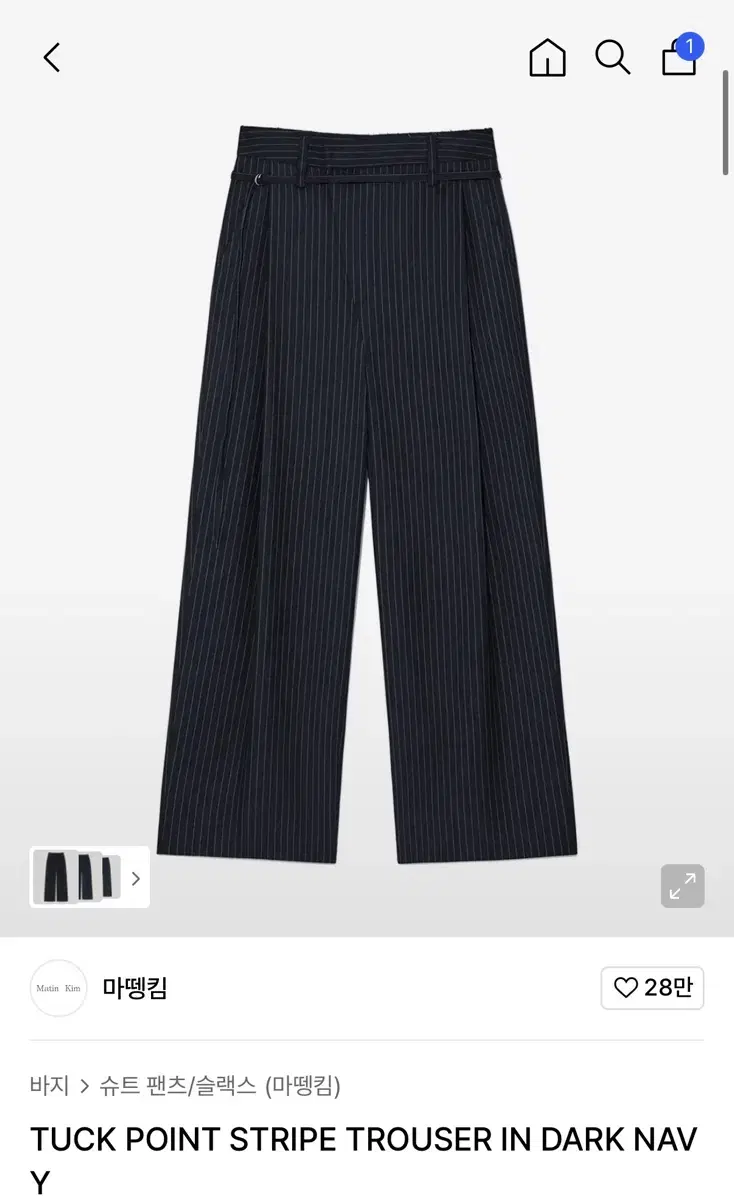Expand thumbnail strip via chevron arrow
The width and height of the screenshot is (734, 1200).
point(135,877)
